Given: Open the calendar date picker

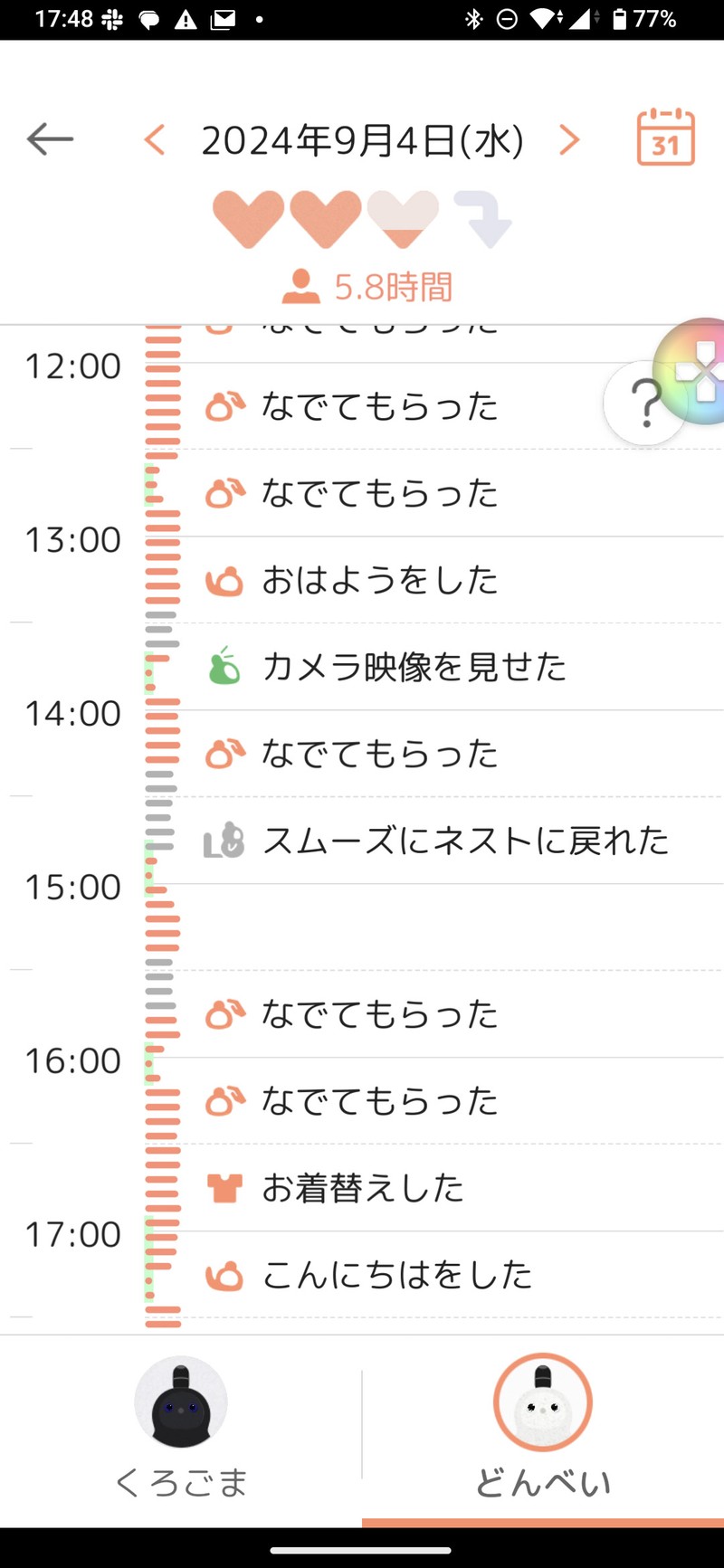Looking at the screenshot, I should [x=665, y=138].
